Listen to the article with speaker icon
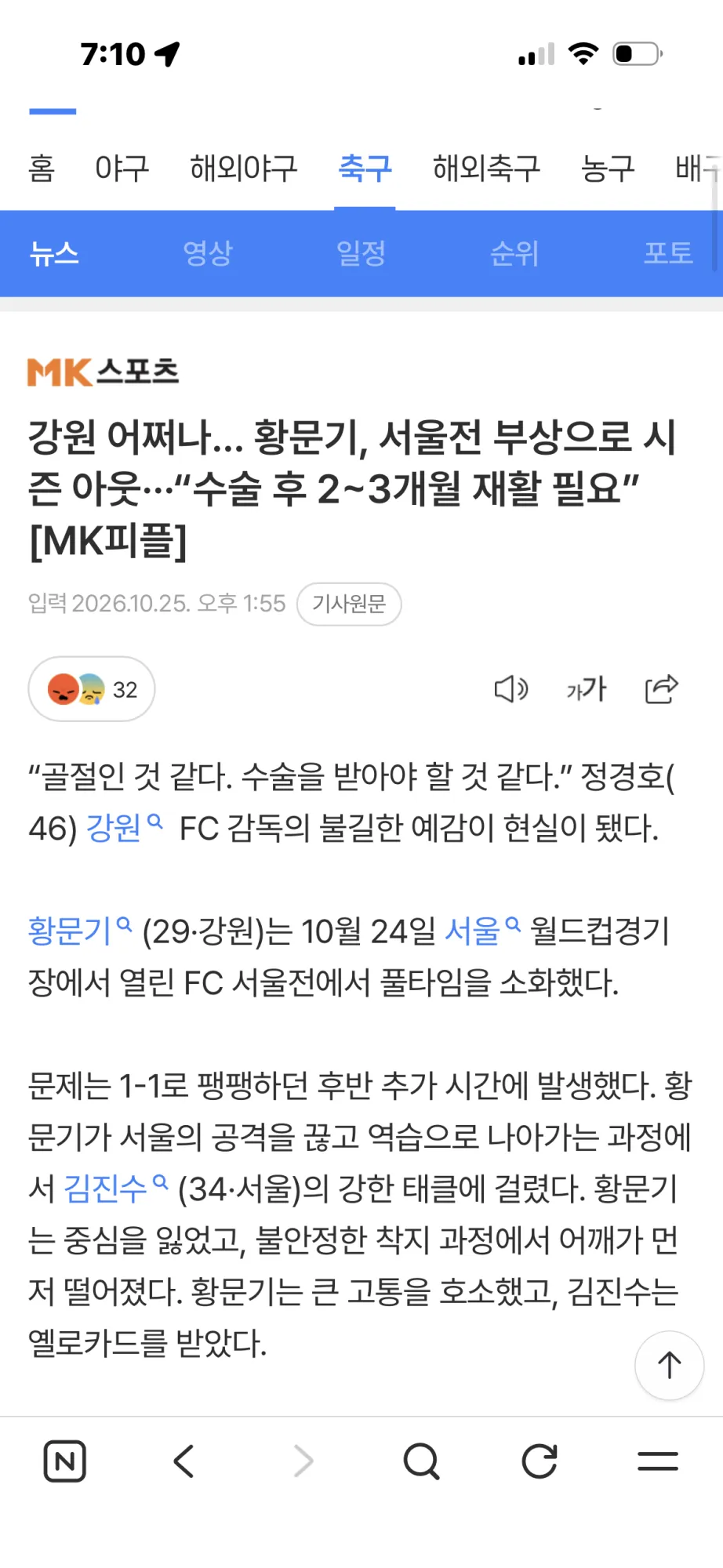The height and width of the screenshot is (1568, 723). 510,689
